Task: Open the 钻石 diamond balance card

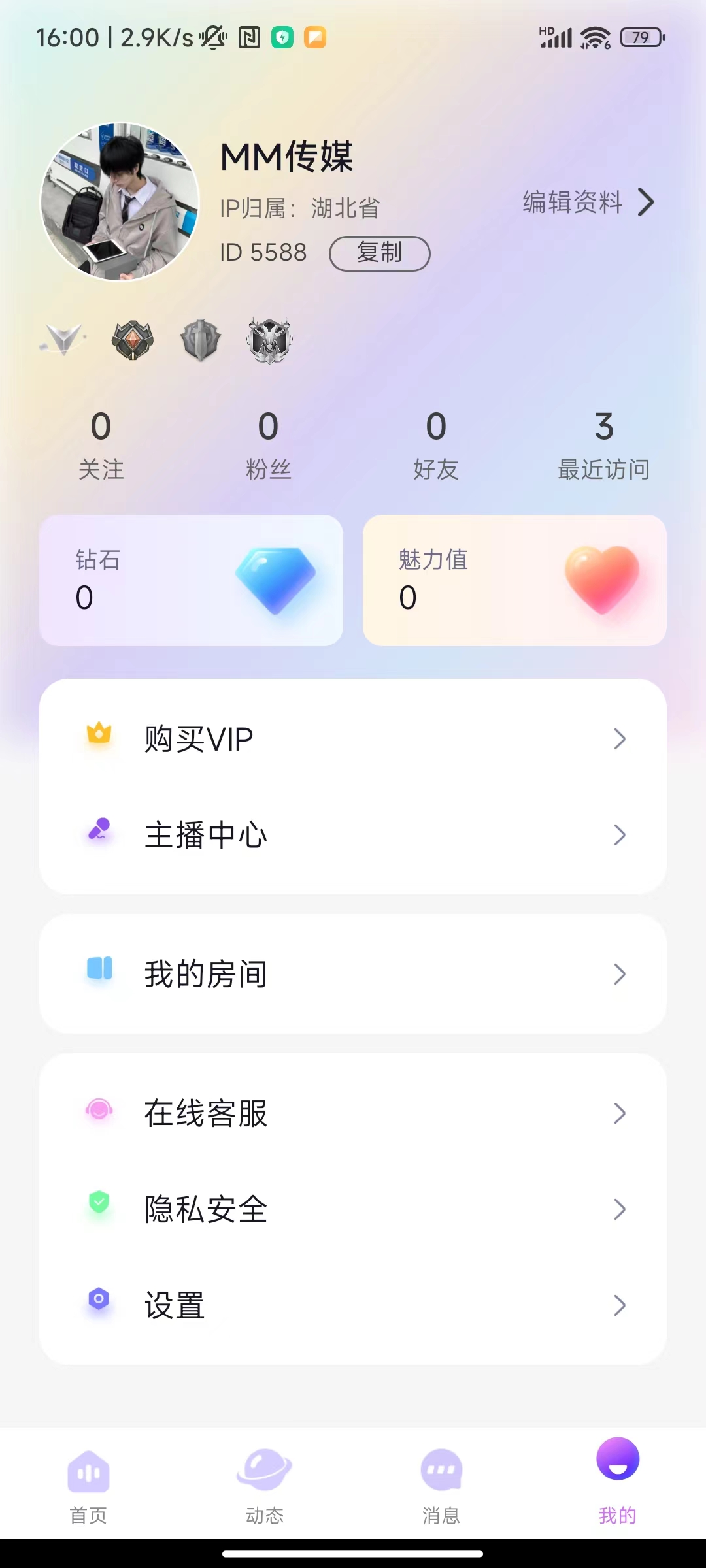Action: pyautogui.click(x=191, y=580)
